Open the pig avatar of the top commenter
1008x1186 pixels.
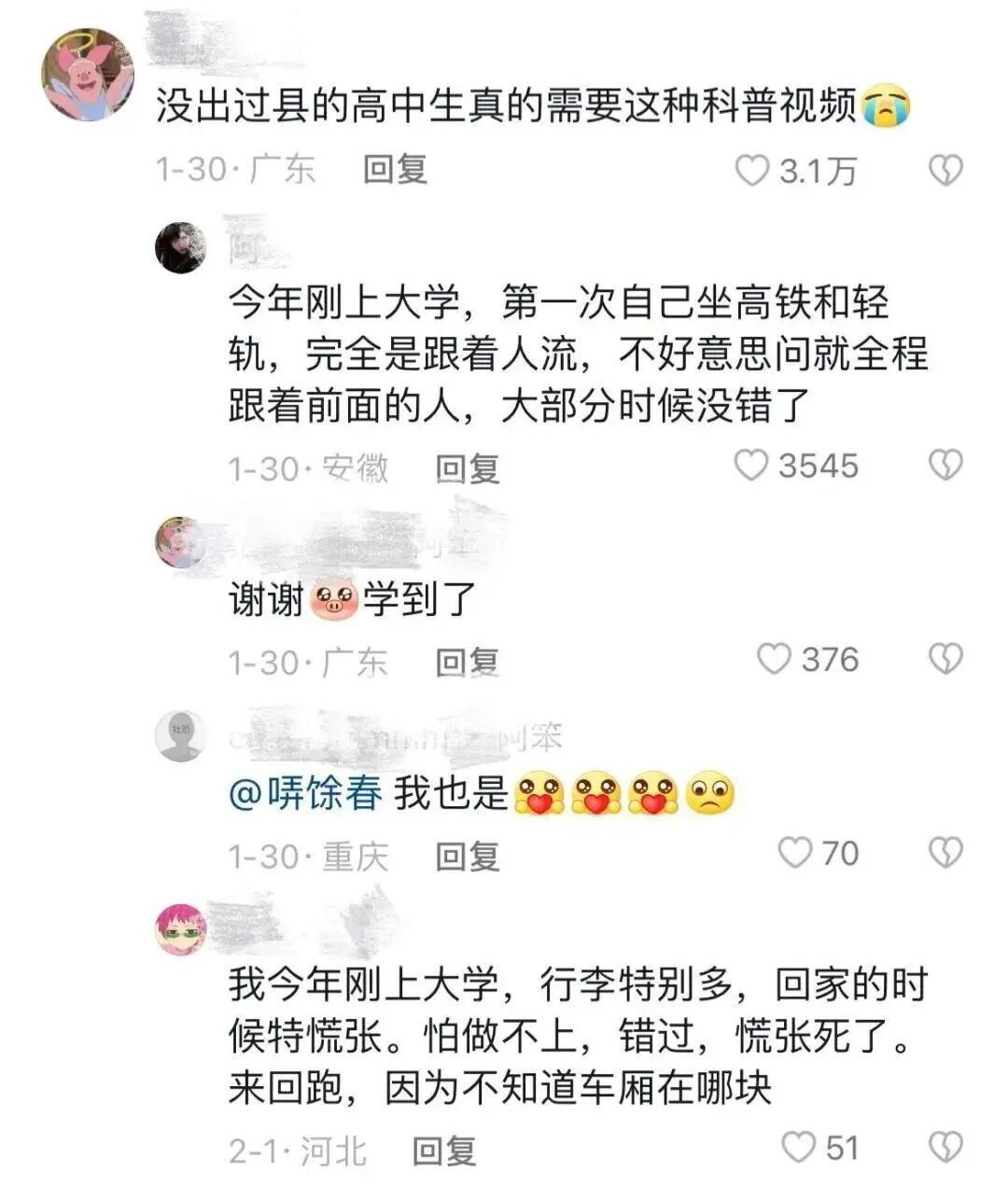click(x=89, y=75)
